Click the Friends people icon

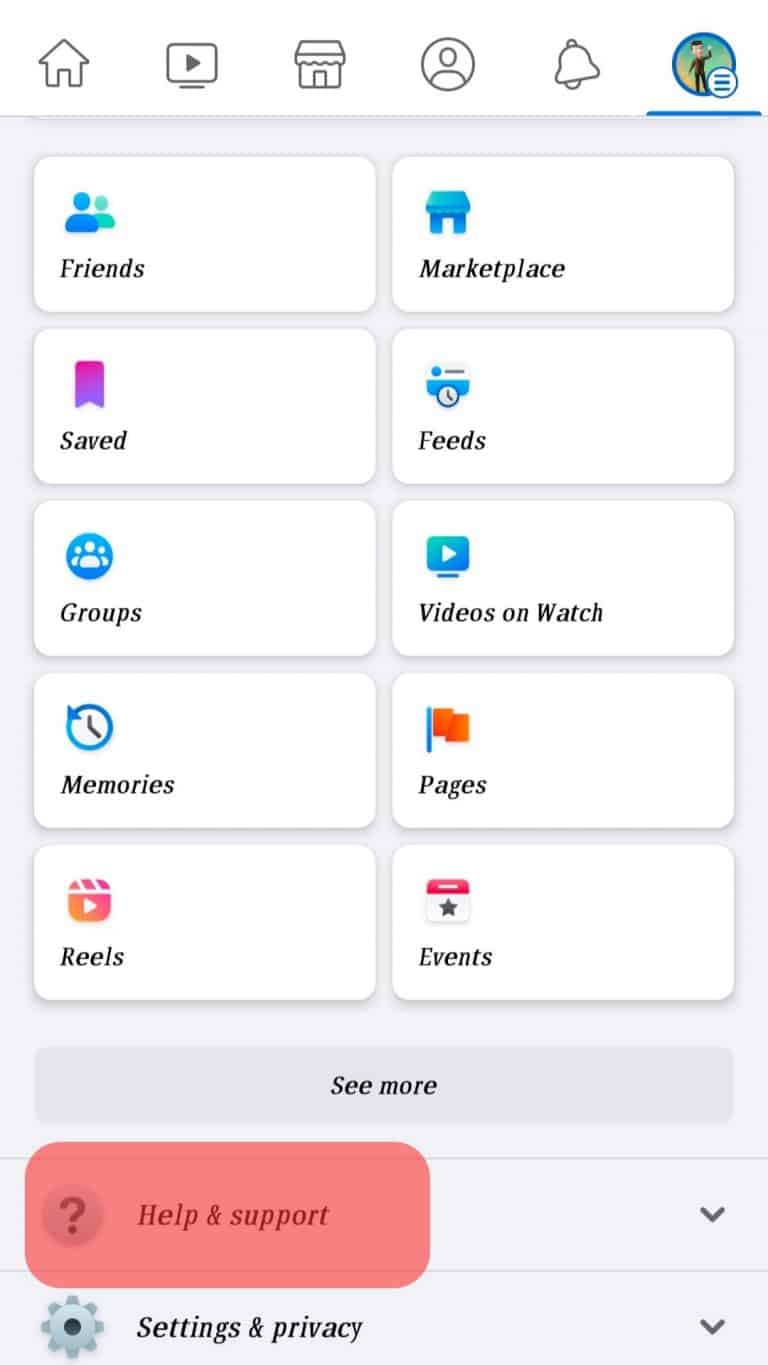pyautogui.click(x=89, y=211)
